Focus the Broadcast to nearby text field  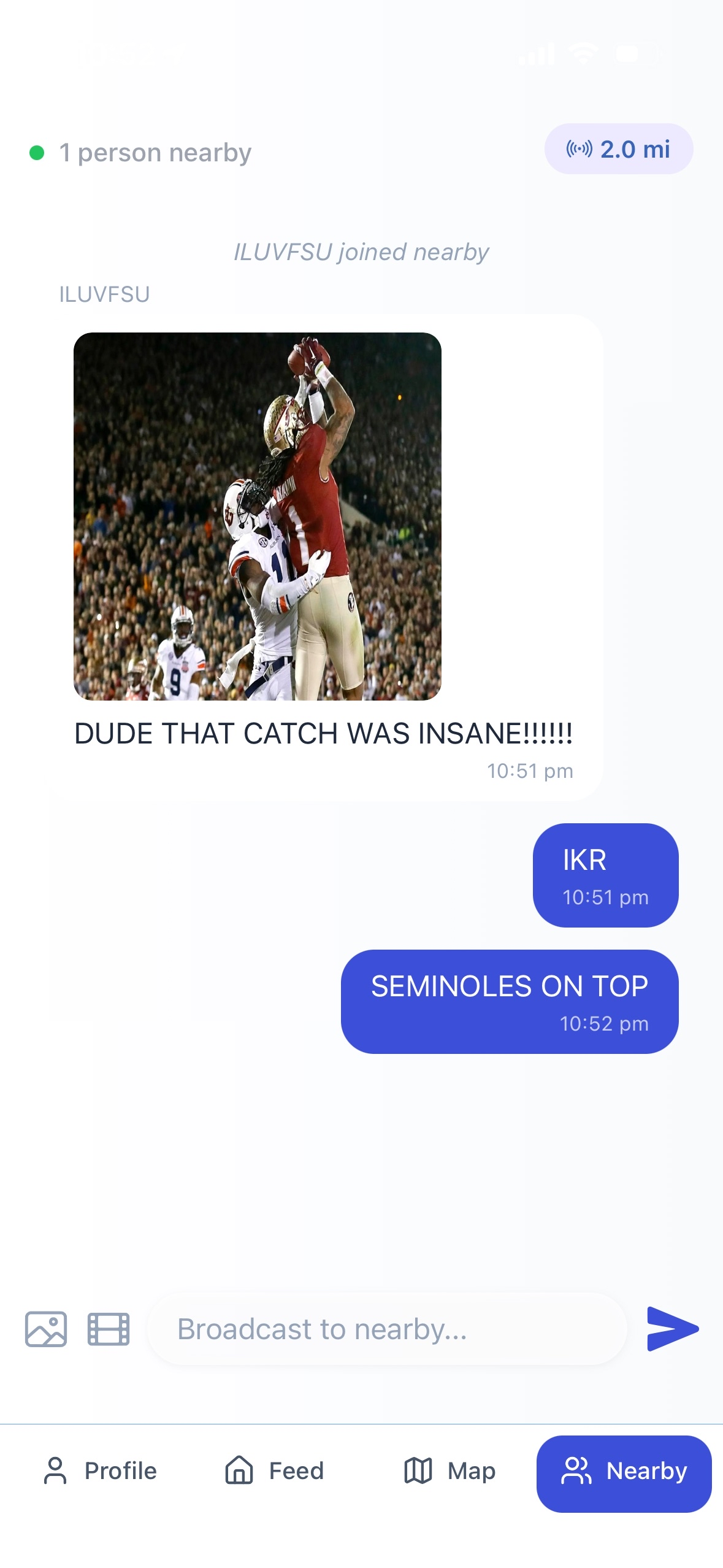click(x=386, y=1329)
